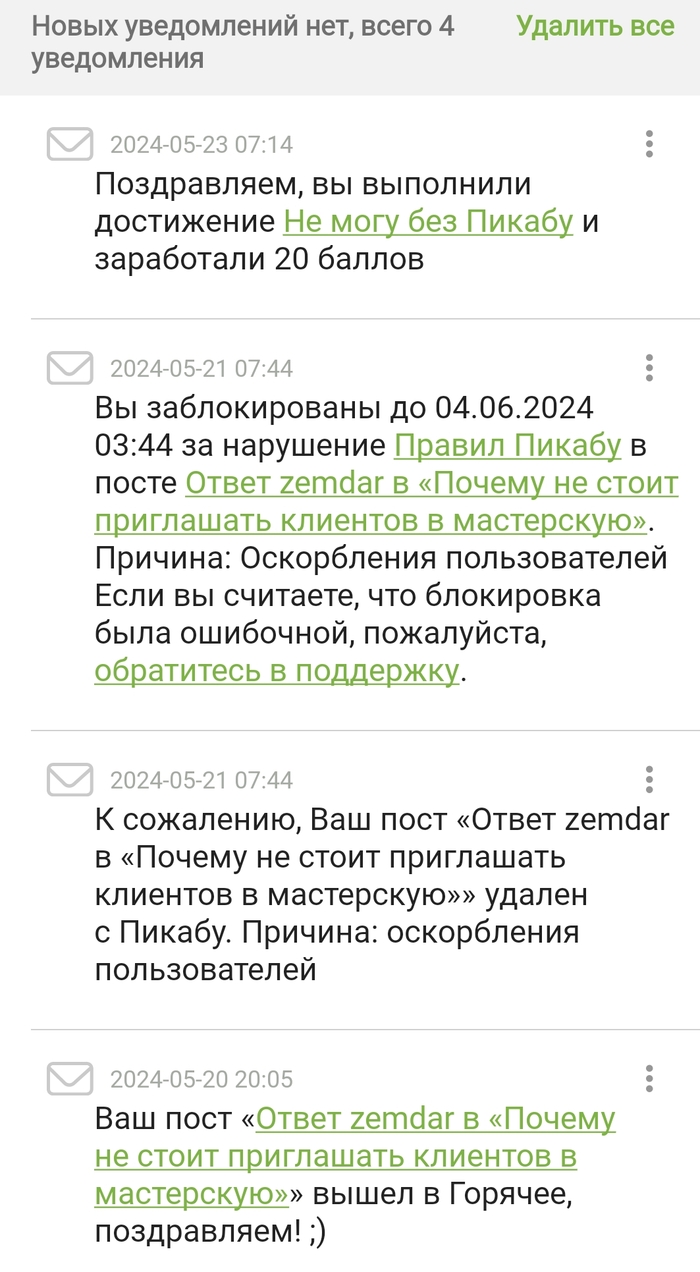
Task: Open the 'Не могу без Пикабу' achievement link
Action: click(x=428, y=222)
